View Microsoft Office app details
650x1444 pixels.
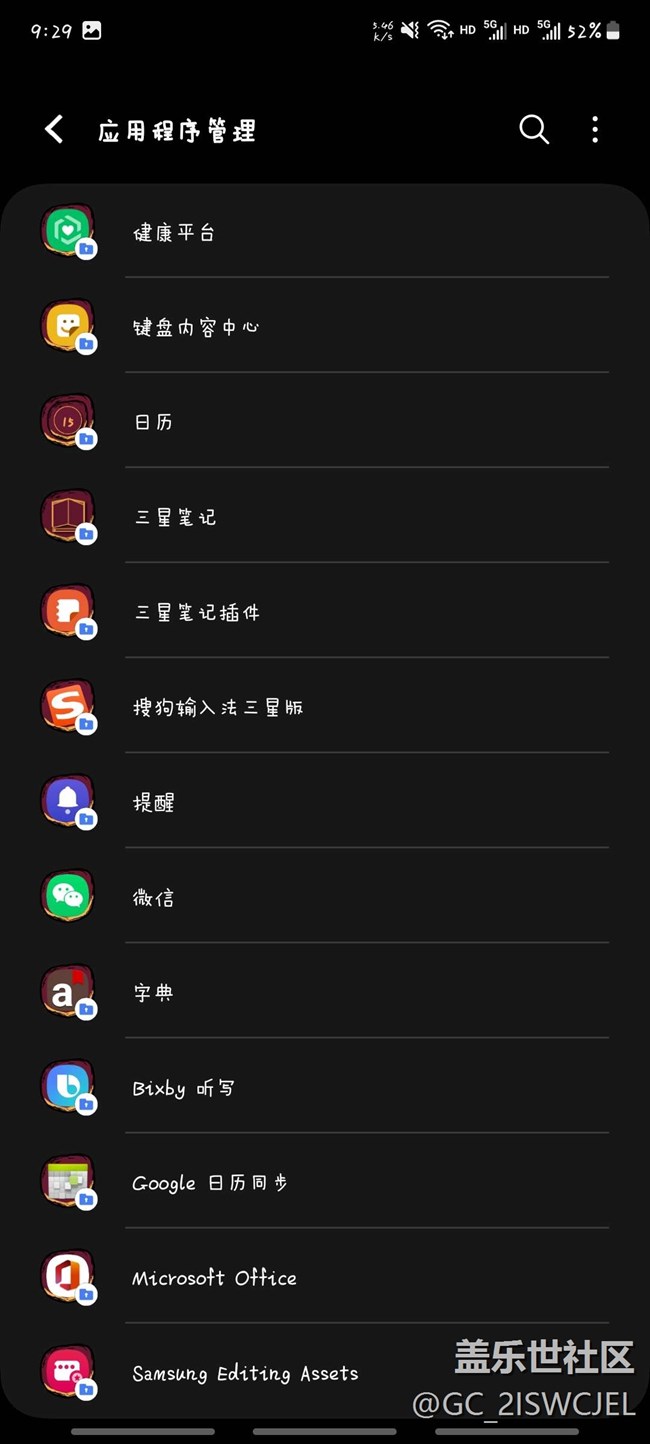[x=325, y=1278]
